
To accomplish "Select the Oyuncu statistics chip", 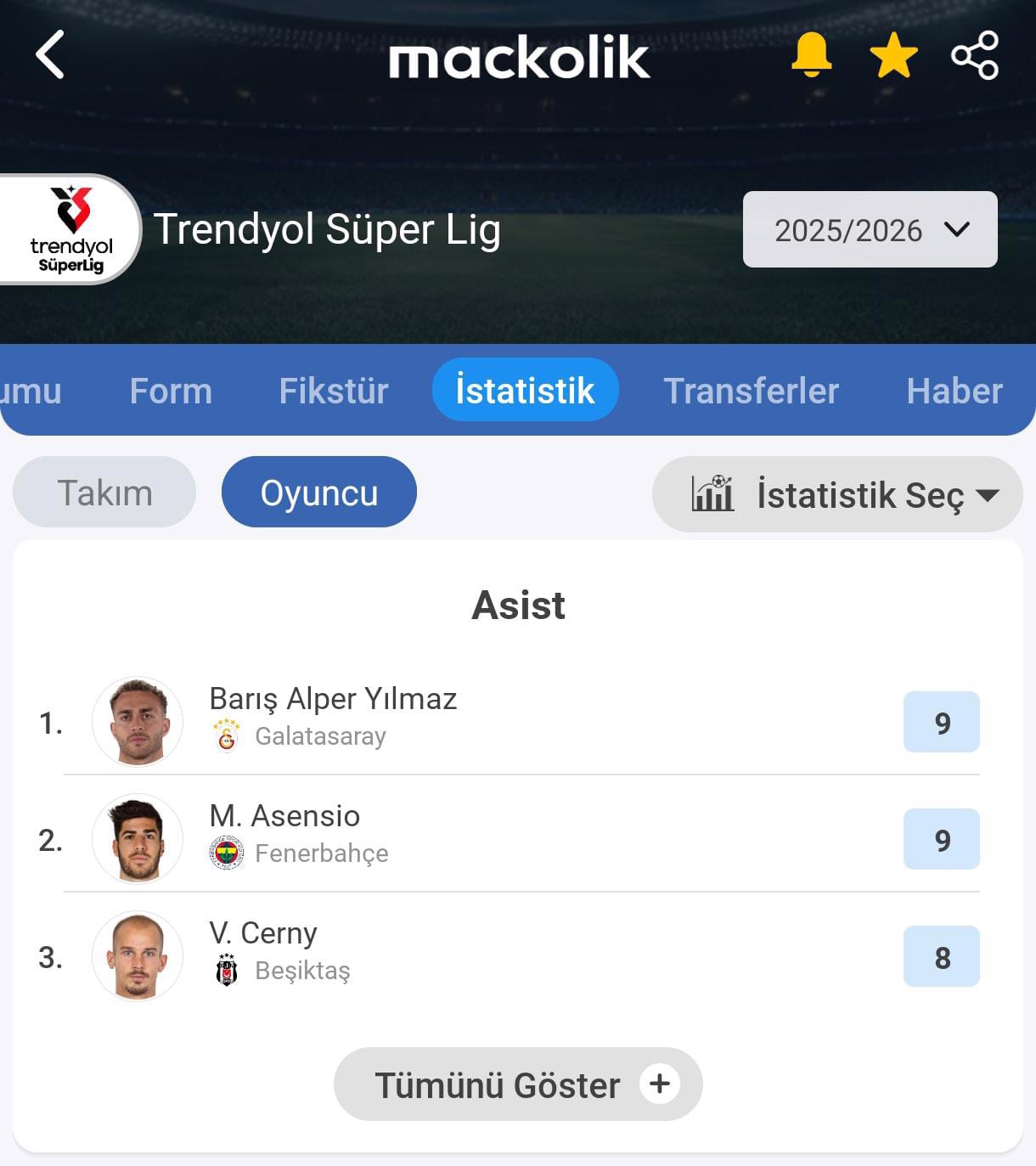I will click(x=318, y=493).
